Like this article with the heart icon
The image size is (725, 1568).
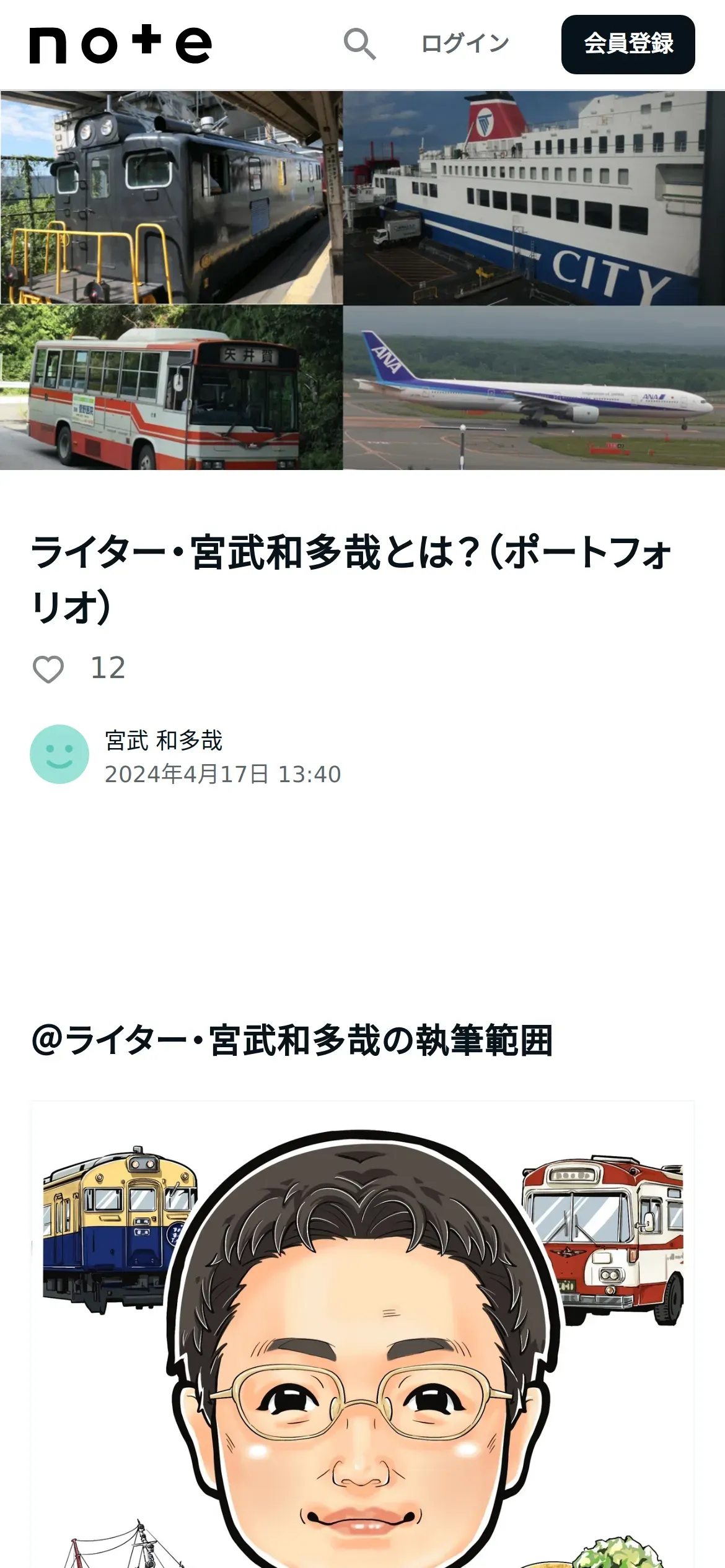(x=48, y=669)
